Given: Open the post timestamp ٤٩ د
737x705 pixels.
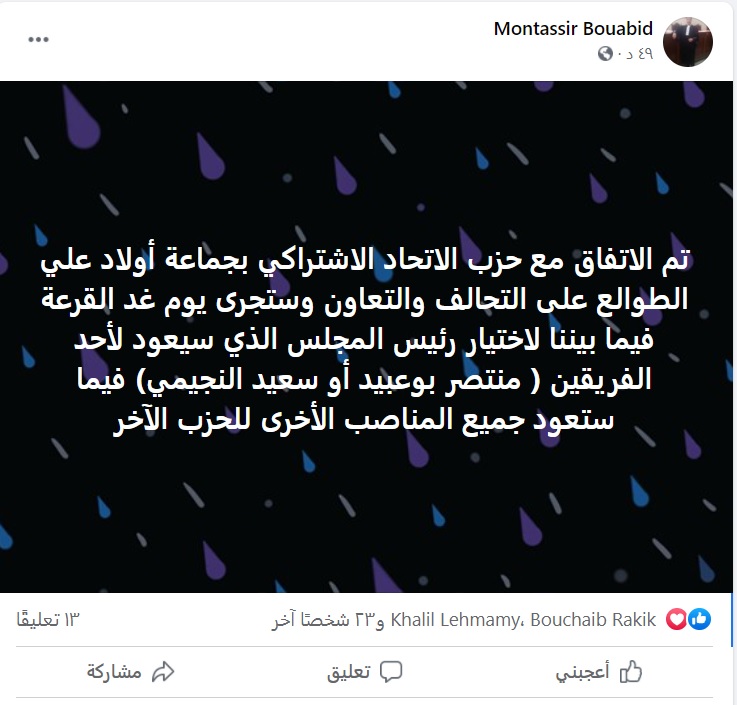Looking at the screenshot, I should pyautogui.click(x=638, y=52).
